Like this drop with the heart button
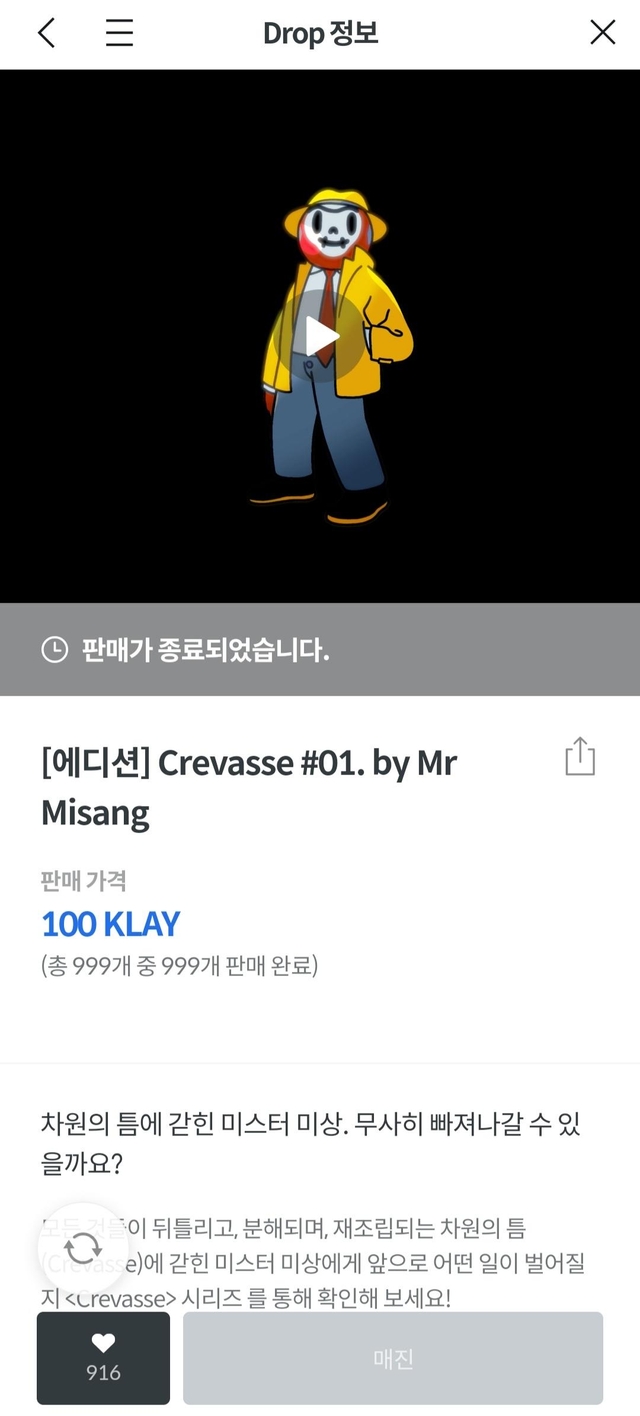 [x=103, y=1357]
